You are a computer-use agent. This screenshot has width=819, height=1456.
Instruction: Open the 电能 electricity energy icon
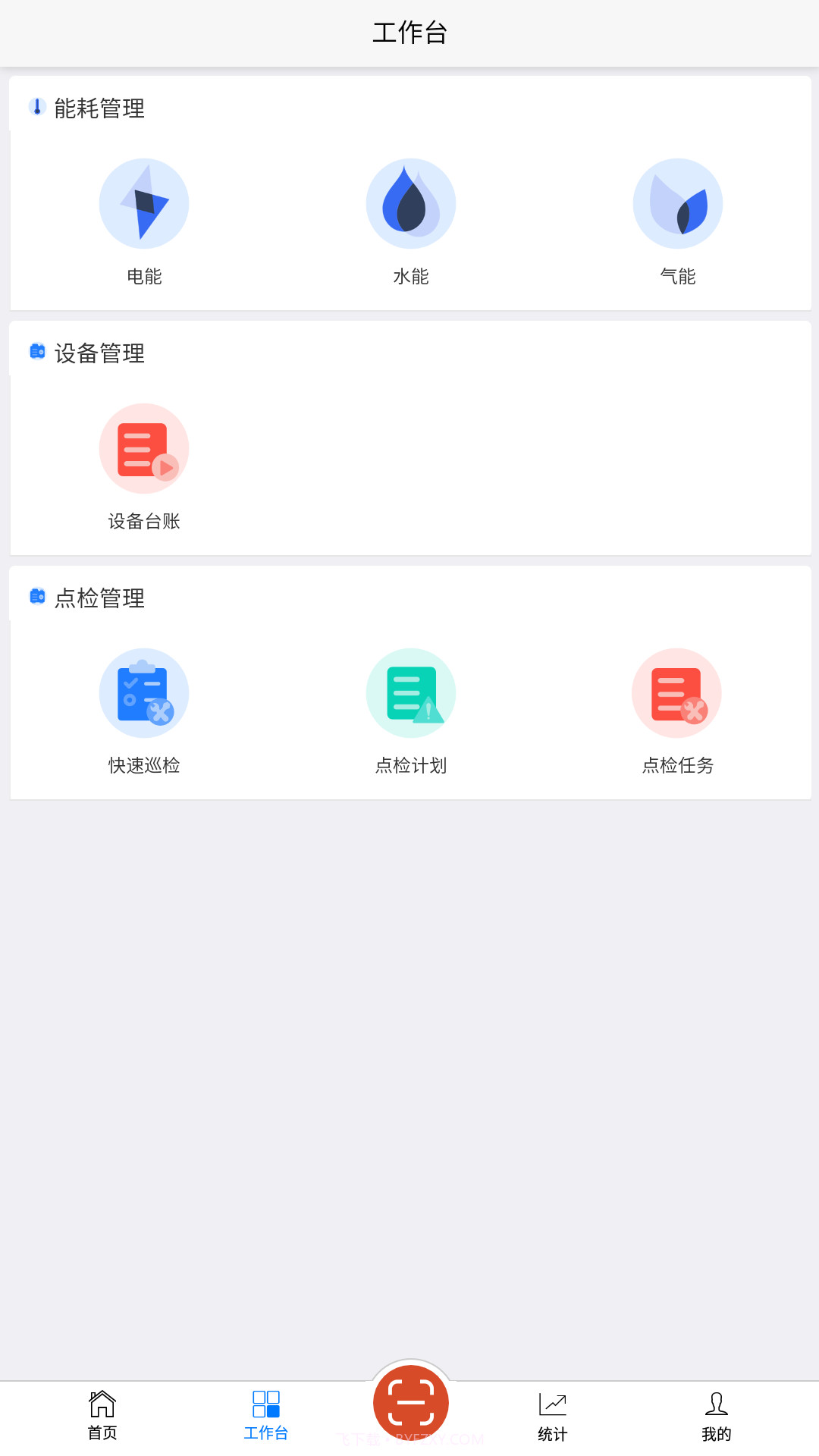point(144,202)
